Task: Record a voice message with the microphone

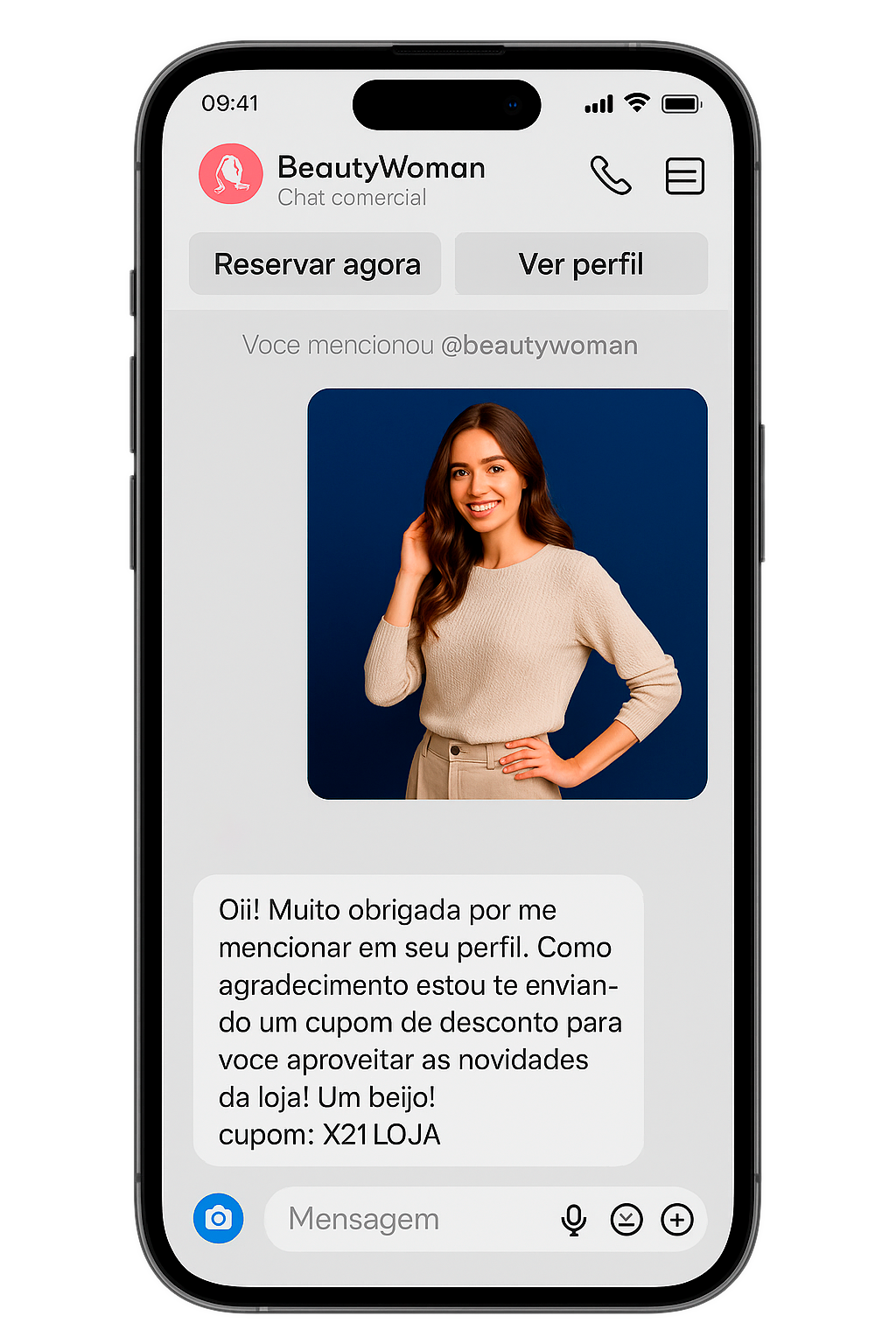Action: tap(574, 1219)
